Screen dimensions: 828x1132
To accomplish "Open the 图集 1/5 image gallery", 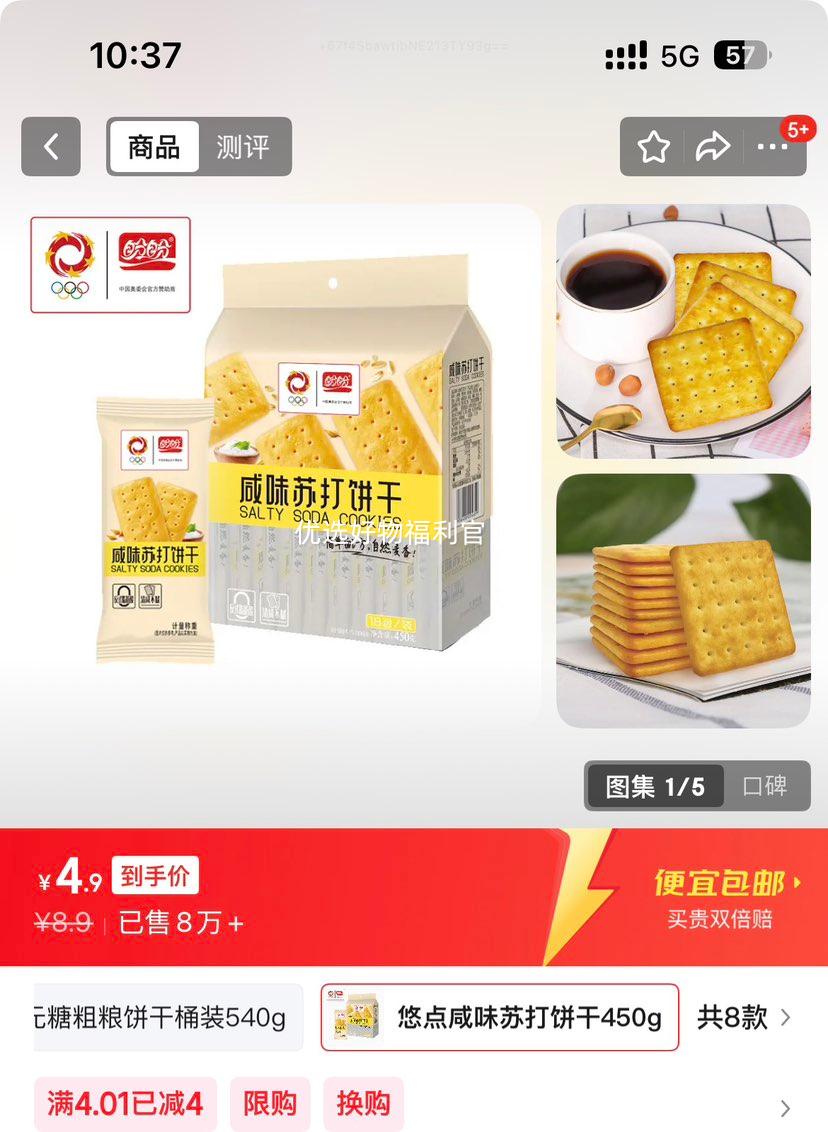I will 654,787.
